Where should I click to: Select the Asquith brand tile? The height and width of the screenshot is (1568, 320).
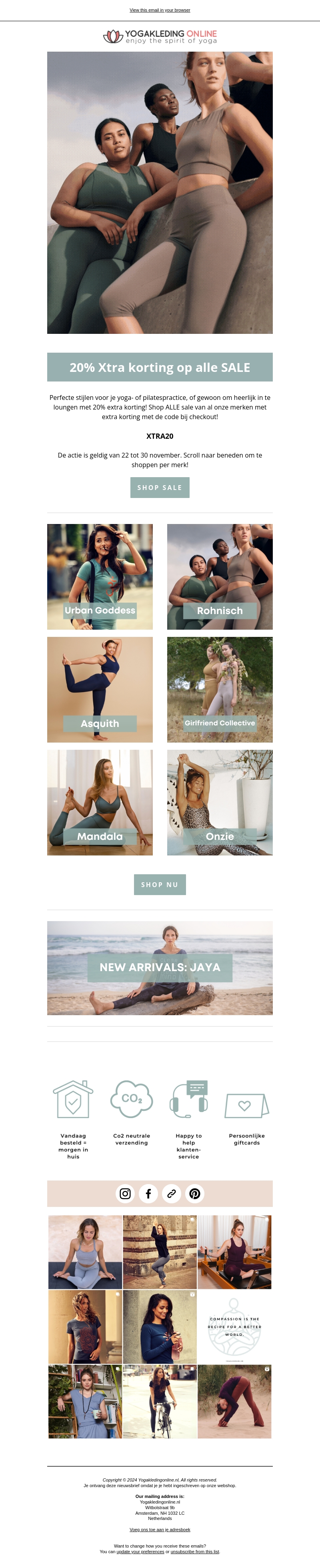(x=100, y=689)
